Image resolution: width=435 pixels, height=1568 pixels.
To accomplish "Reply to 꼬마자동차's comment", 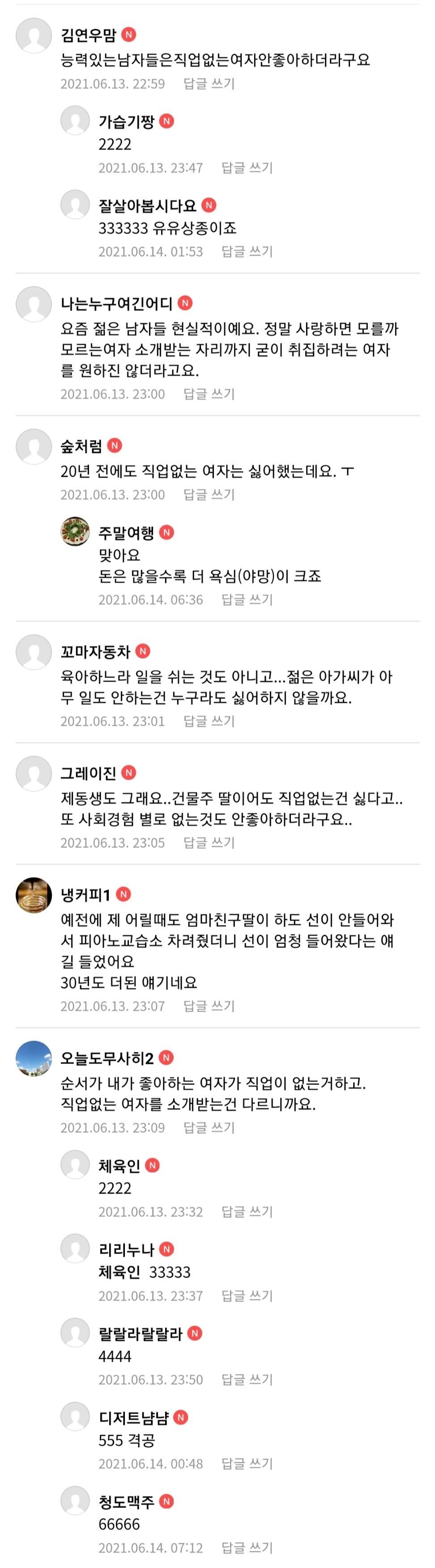I will pos(209,720).
